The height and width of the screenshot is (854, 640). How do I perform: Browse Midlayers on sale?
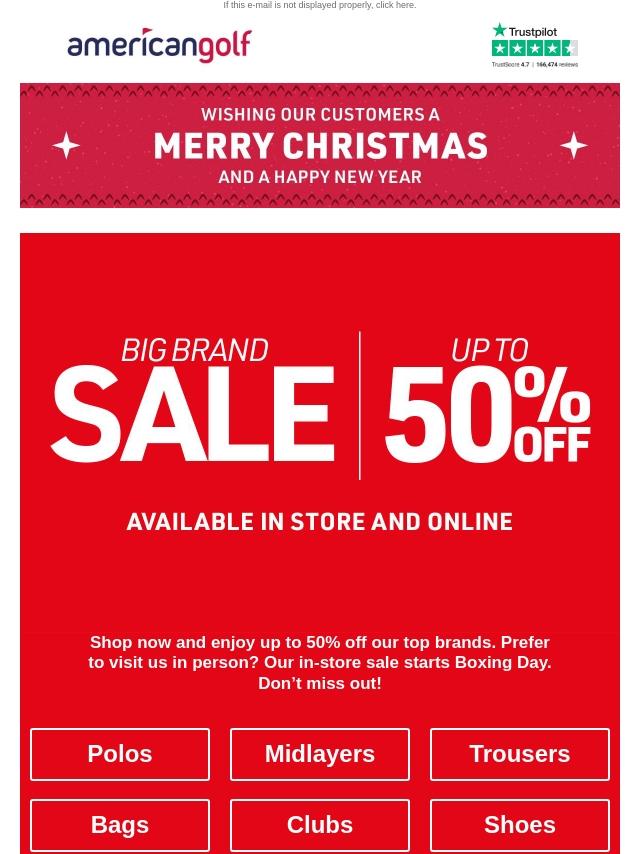(320, 754)
